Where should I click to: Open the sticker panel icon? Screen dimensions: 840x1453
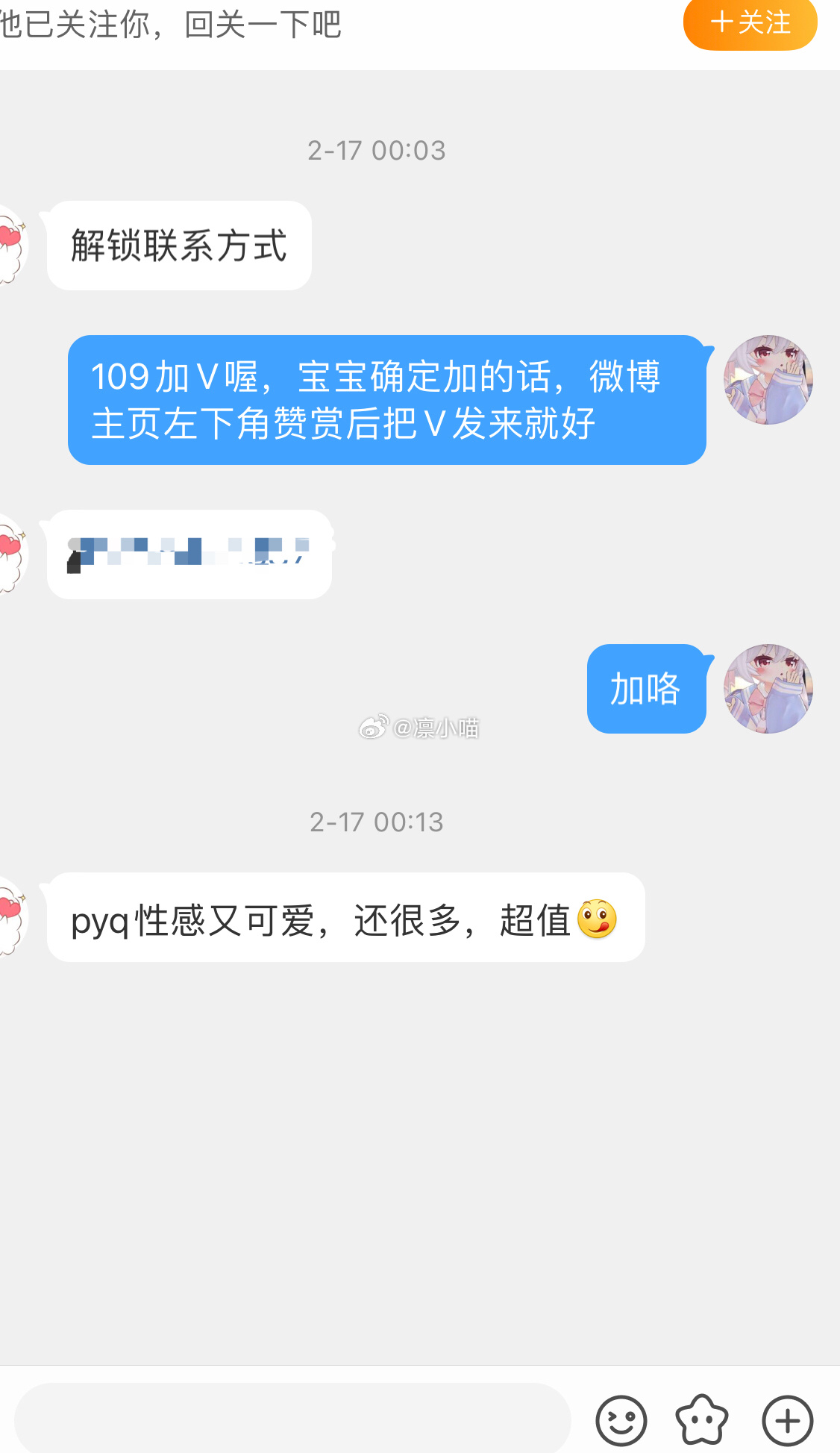click(x=701, y=1420)
